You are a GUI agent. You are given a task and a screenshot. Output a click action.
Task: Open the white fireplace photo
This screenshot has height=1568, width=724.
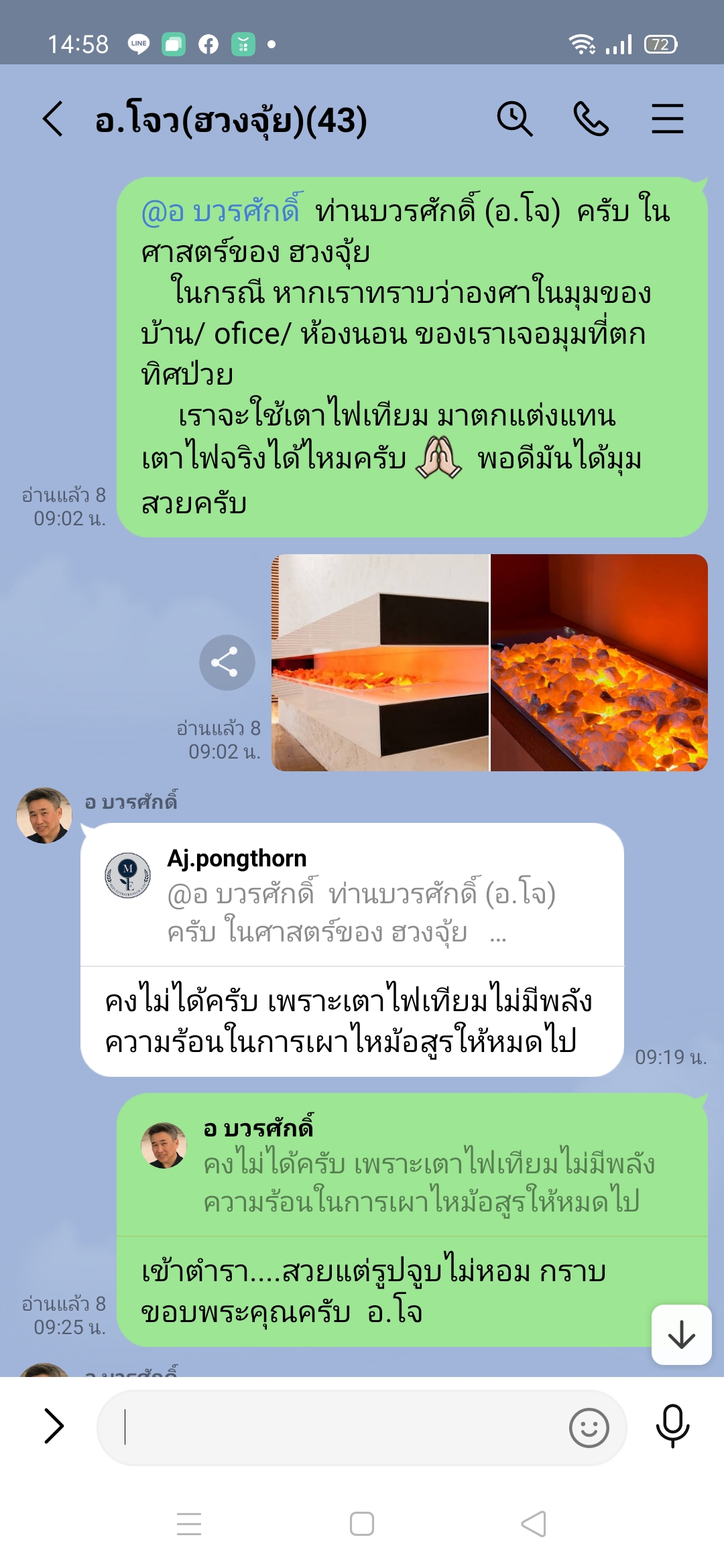coord(380,663)
